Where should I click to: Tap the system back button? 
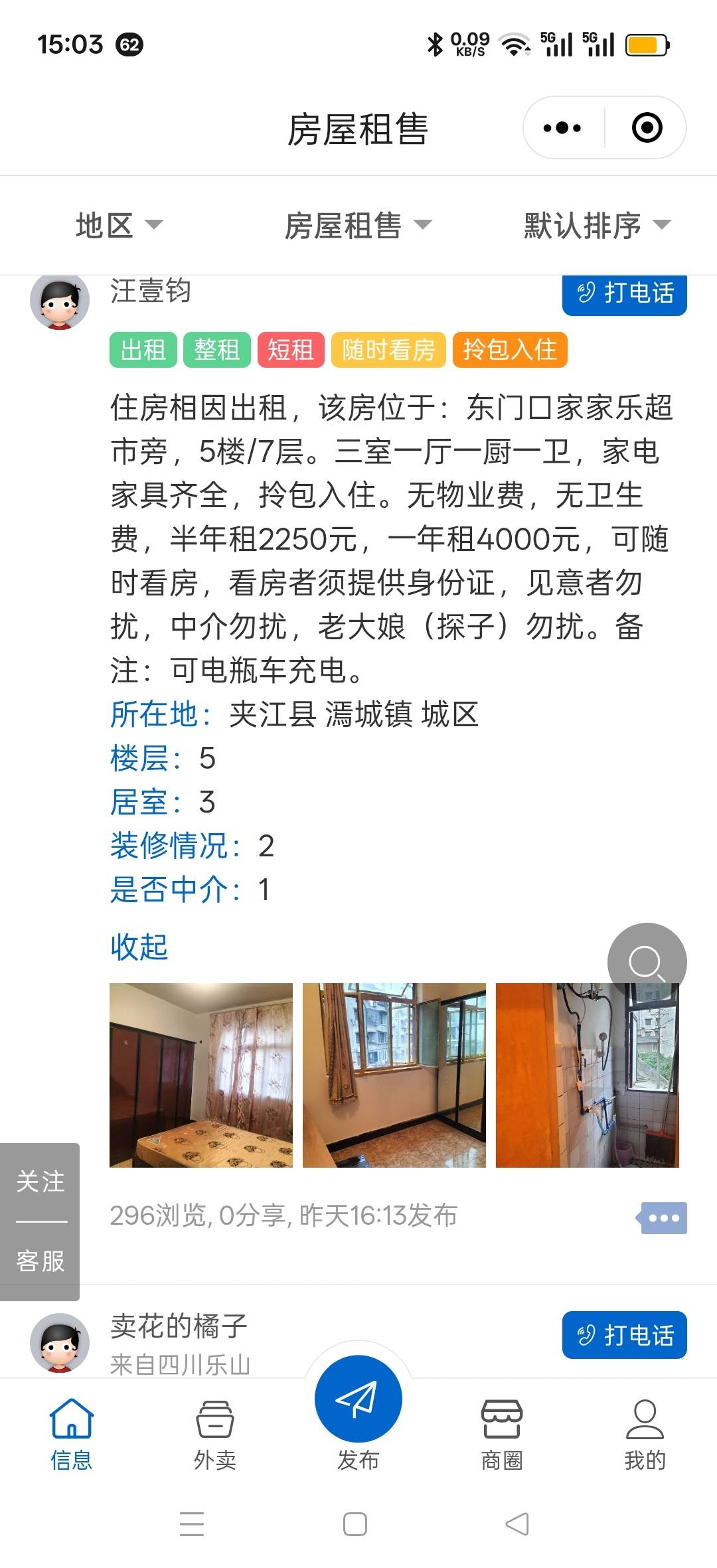517,1524
